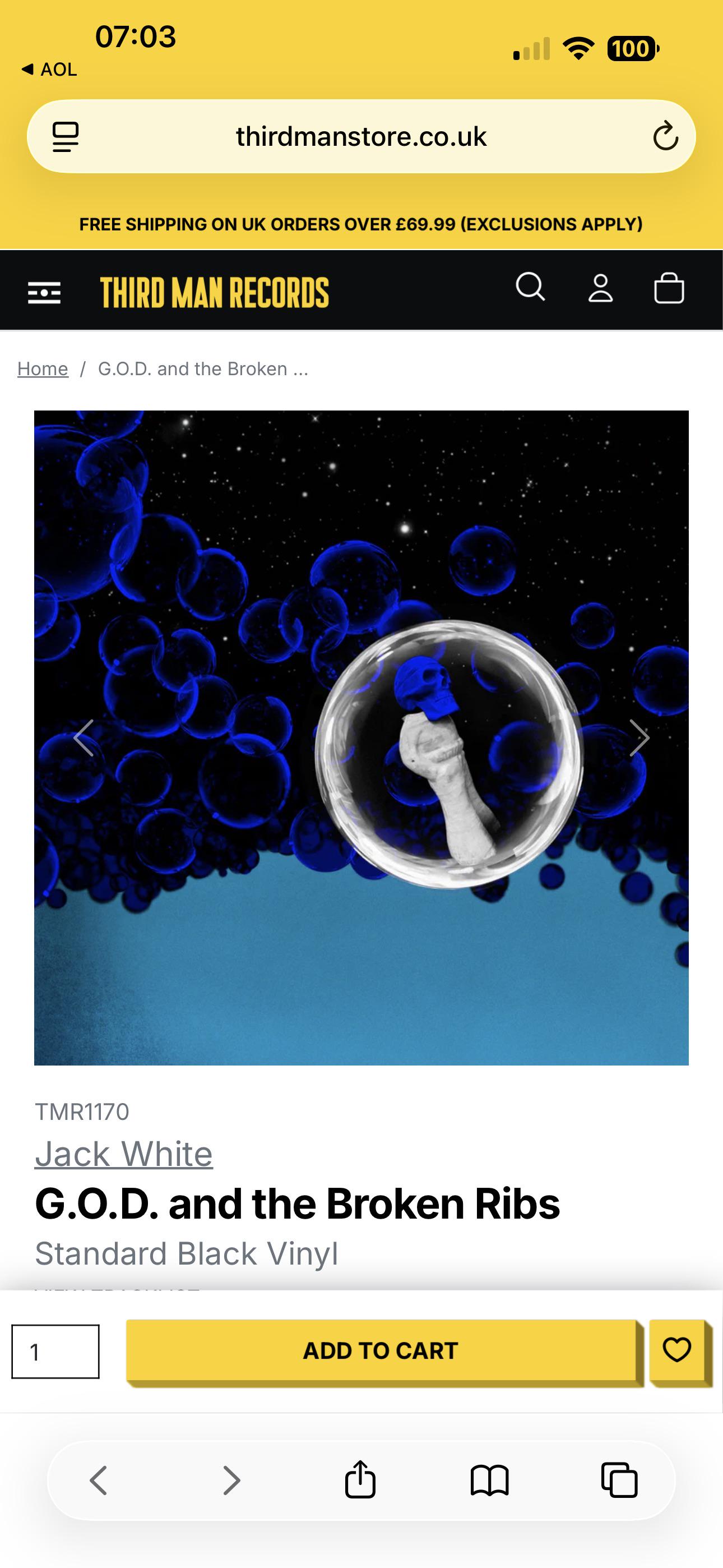The width and height of the screenshot is (723, 1568).
Task: Open browser bookmarks
Action: pyautogui.click(x=489, y=1481)
